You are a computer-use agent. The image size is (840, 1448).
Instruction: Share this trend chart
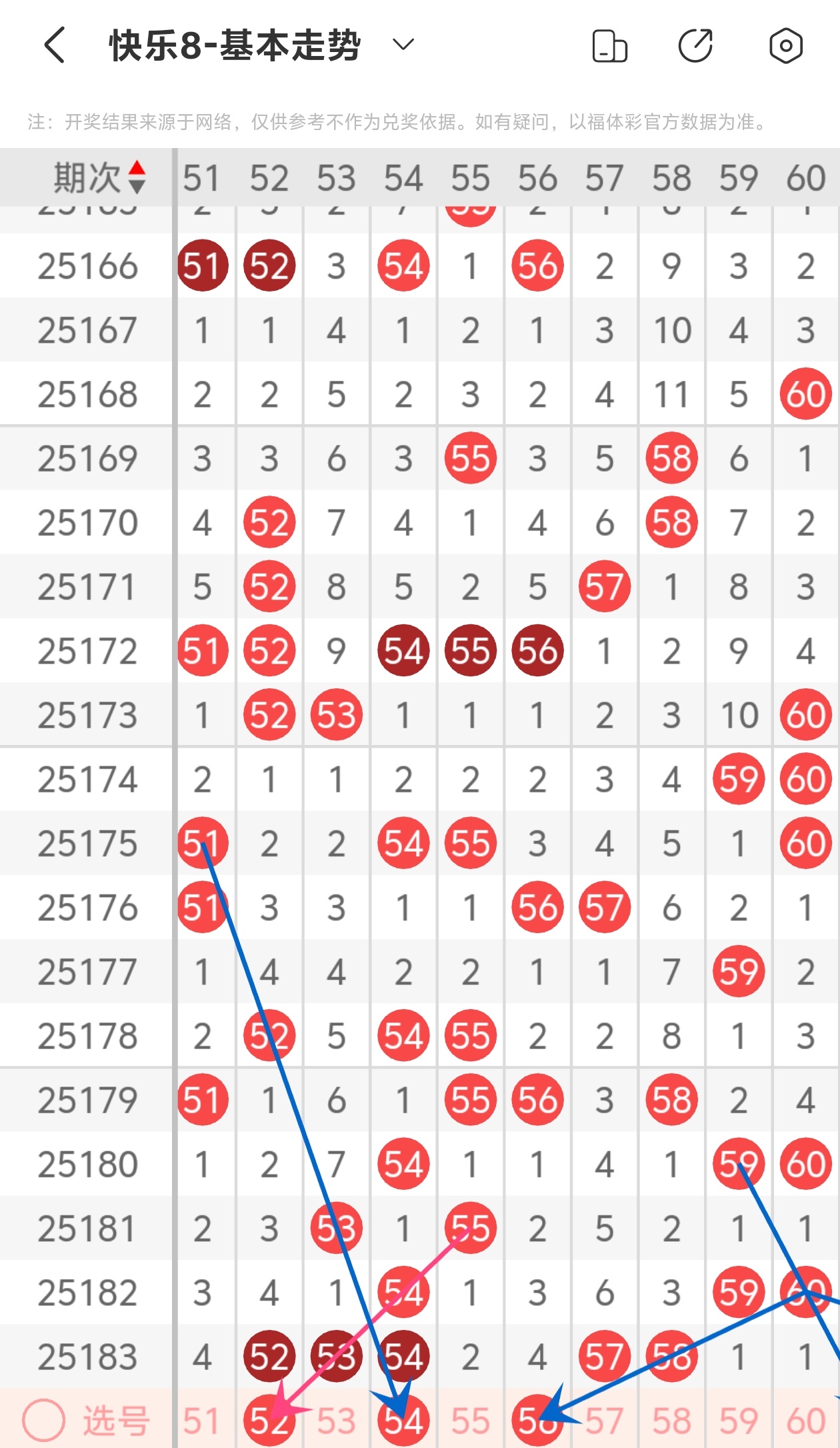(695, 46)
